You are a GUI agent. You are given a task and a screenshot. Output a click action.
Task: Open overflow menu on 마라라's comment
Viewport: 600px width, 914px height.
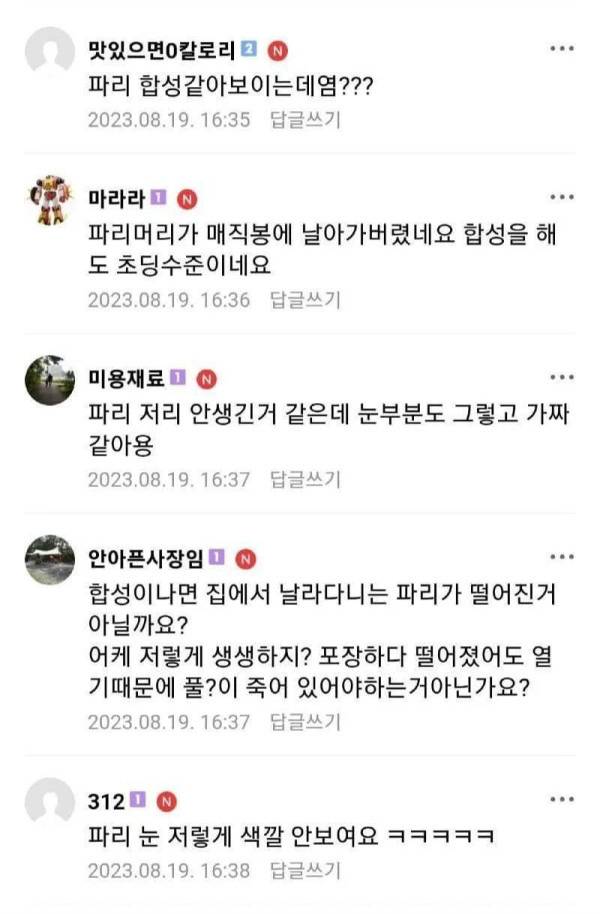tap(562, 197)
